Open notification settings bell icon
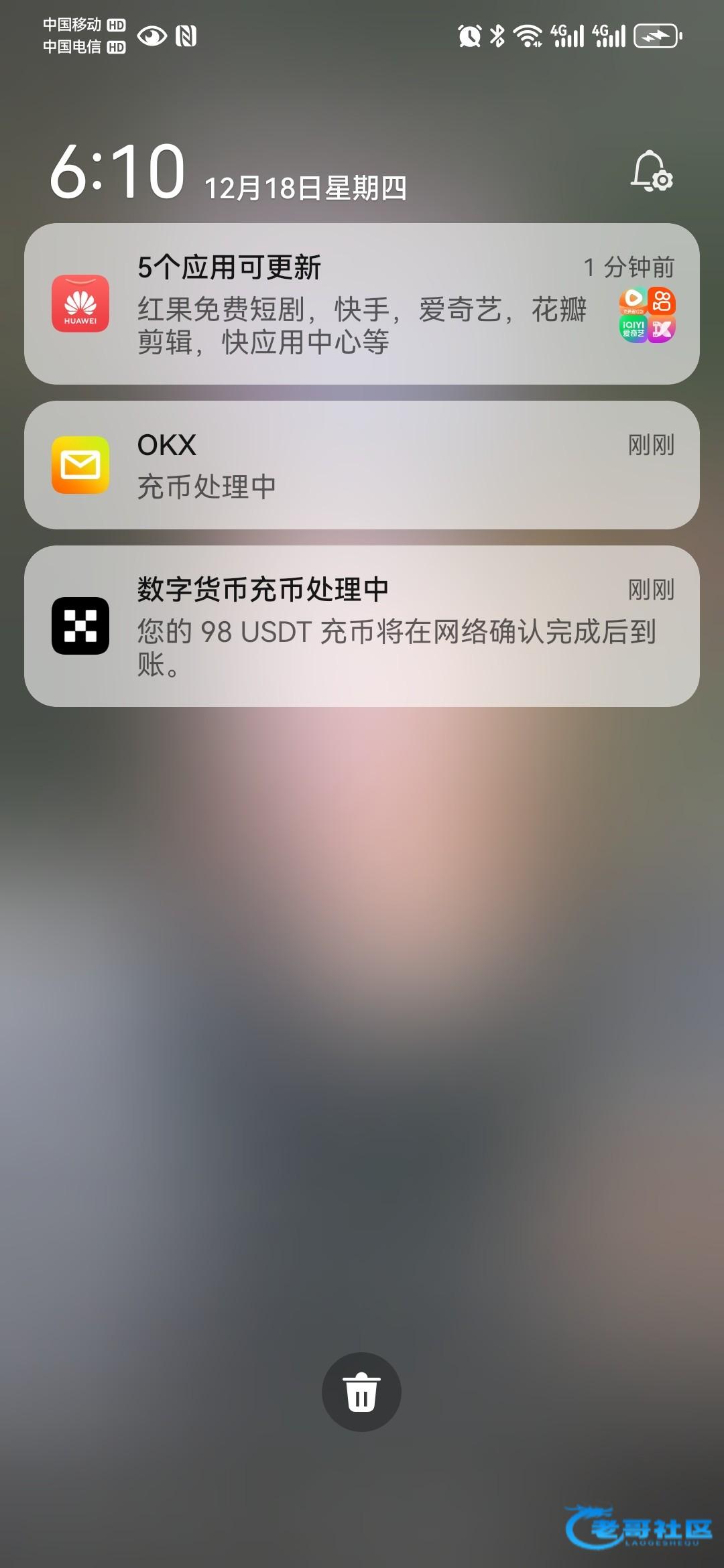This screenshot has height=1568, width=724. pyautogui.click(x=652, y=172)
